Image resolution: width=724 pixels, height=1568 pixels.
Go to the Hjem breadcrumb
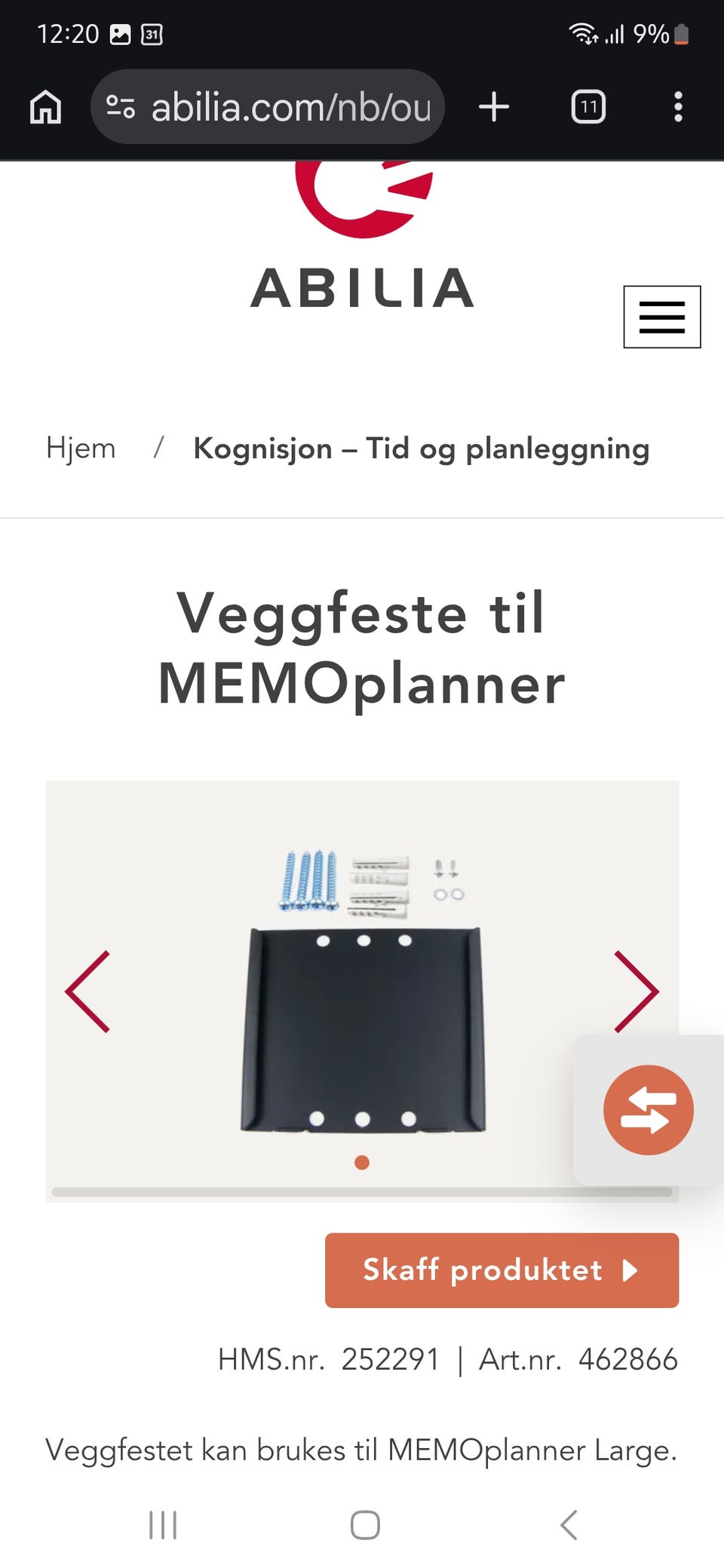pos(81,448)
